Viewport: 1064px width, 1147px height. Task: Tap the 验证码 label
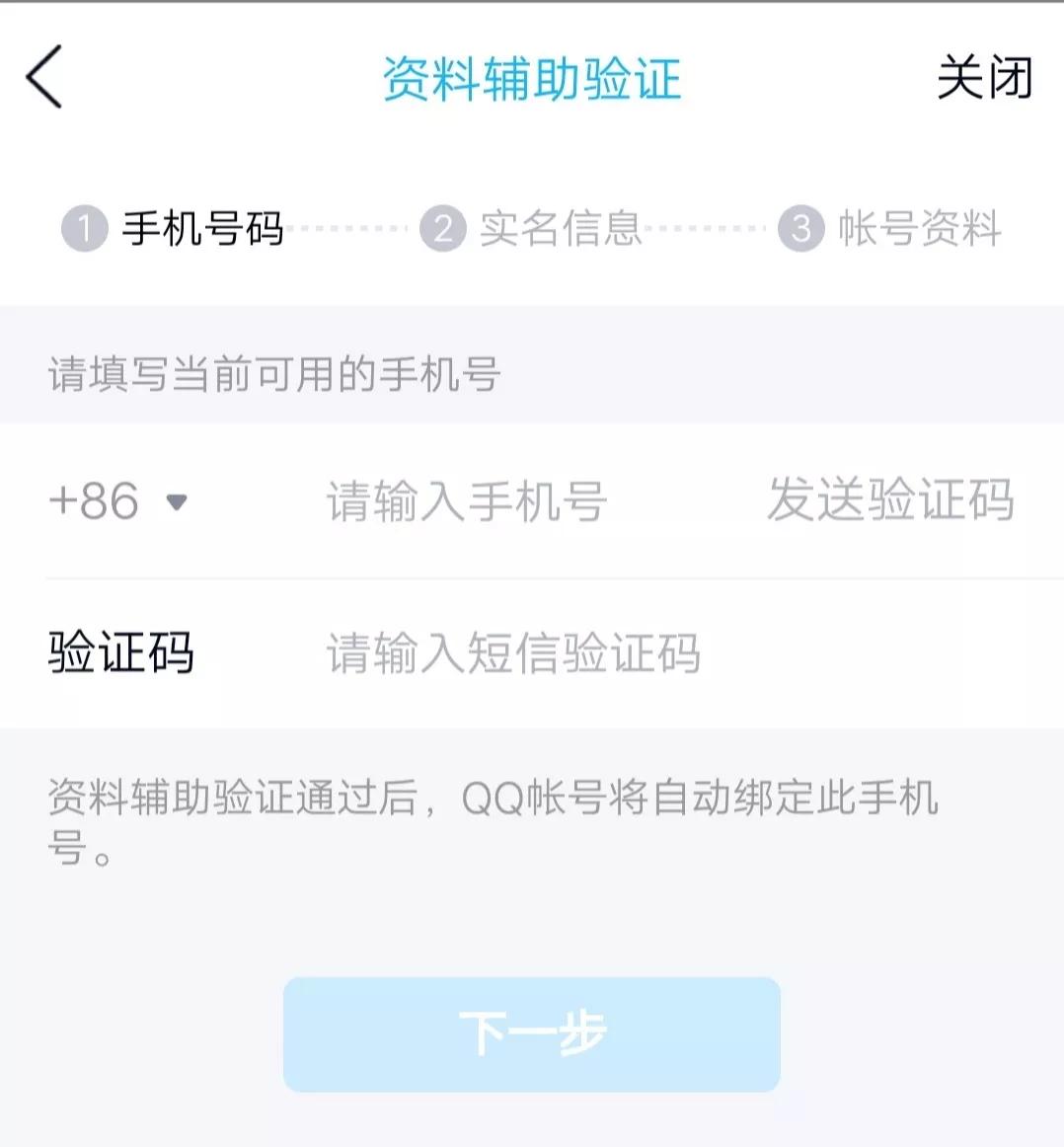point(122,650)
